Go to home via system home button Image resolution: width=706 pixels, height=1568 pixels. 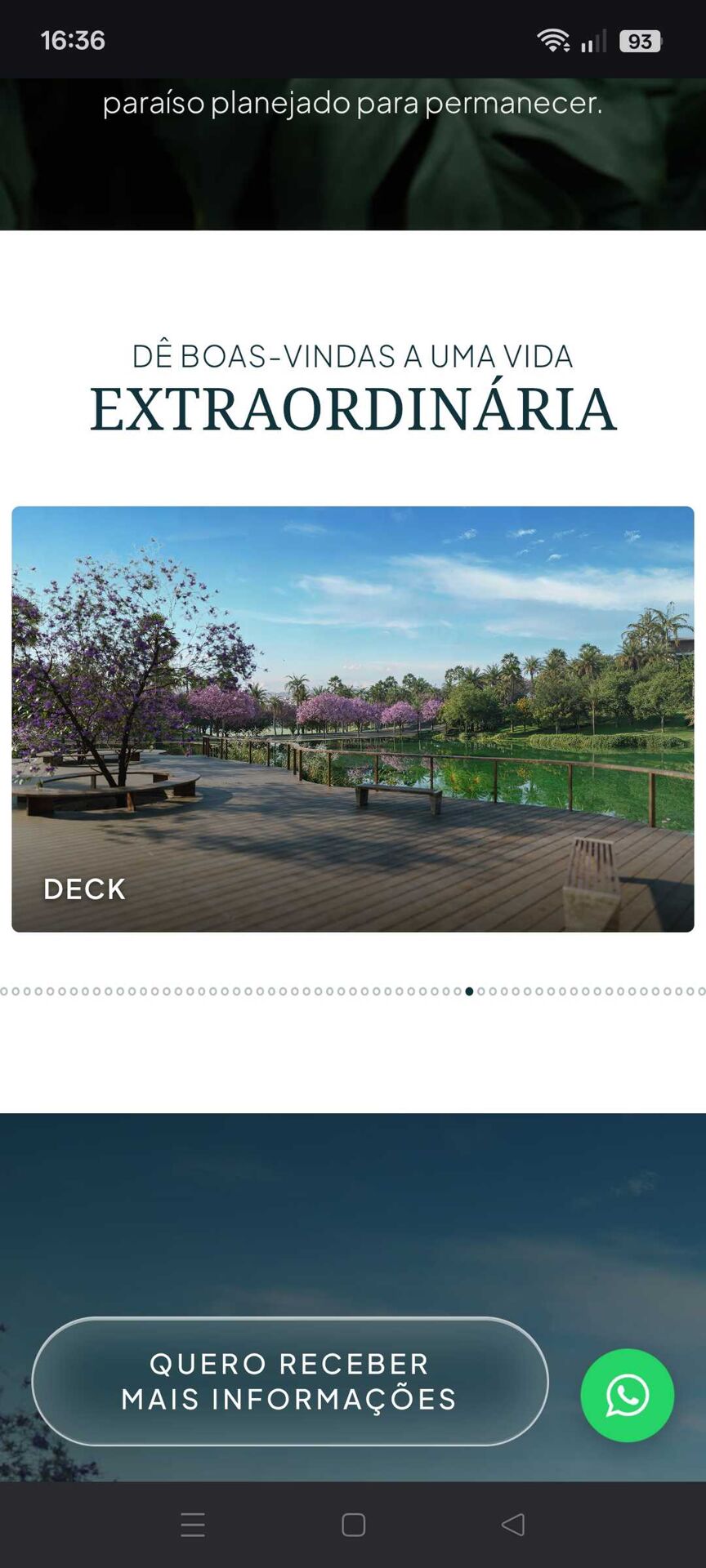pos(353,1525)
